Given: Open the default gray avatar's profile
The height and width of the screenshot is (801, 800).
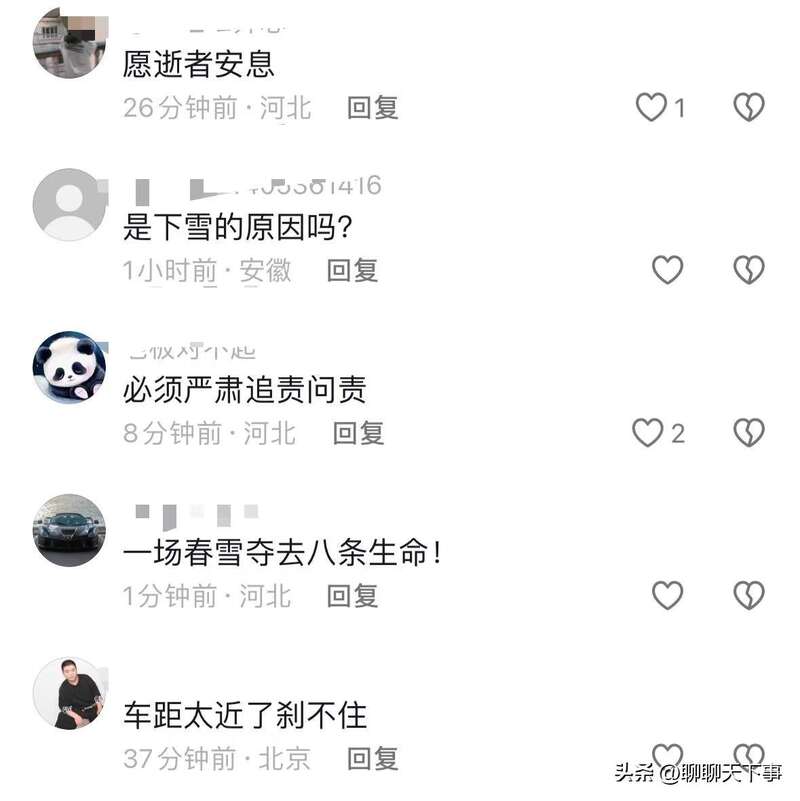Looking at the screenshot, I should click(x=69, y=204).
